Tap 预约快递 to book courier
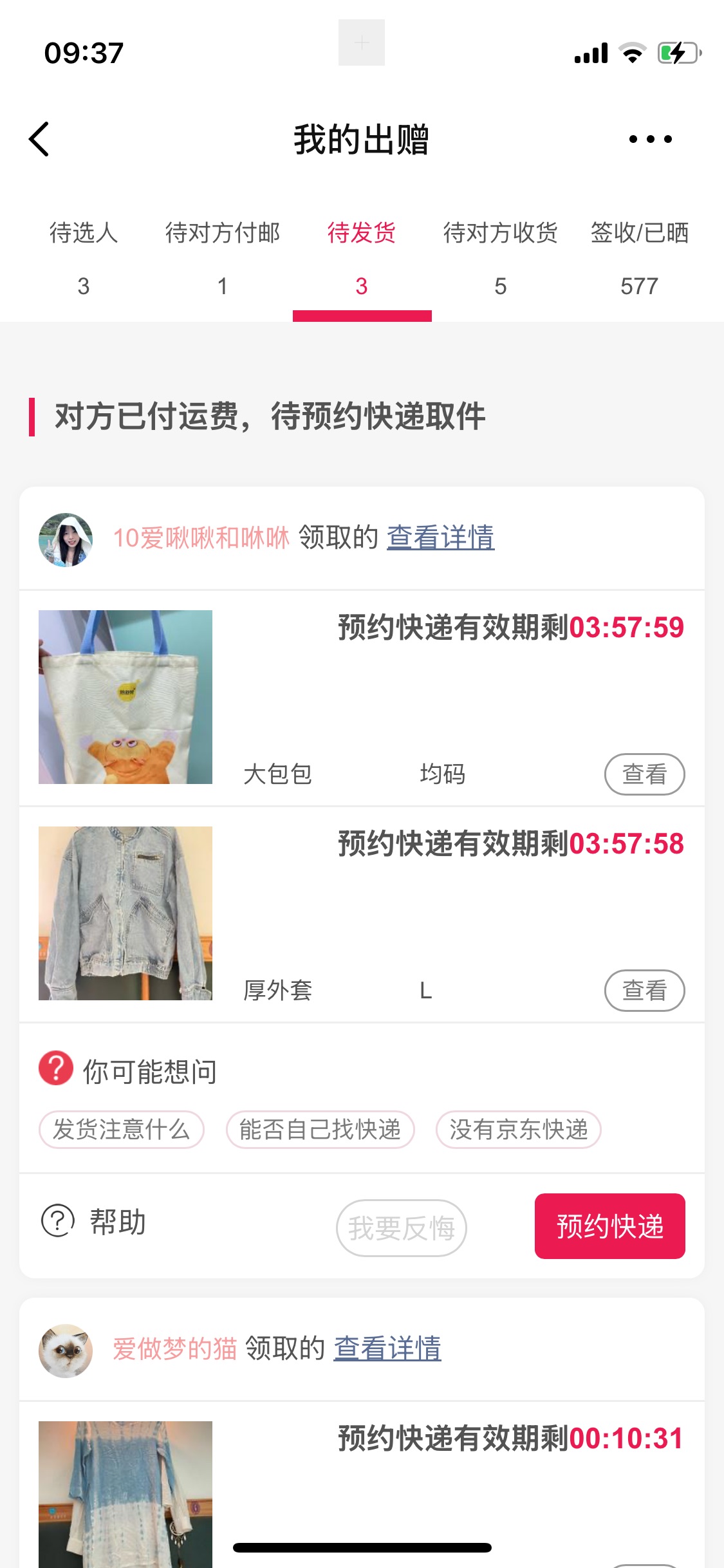 609,1226
